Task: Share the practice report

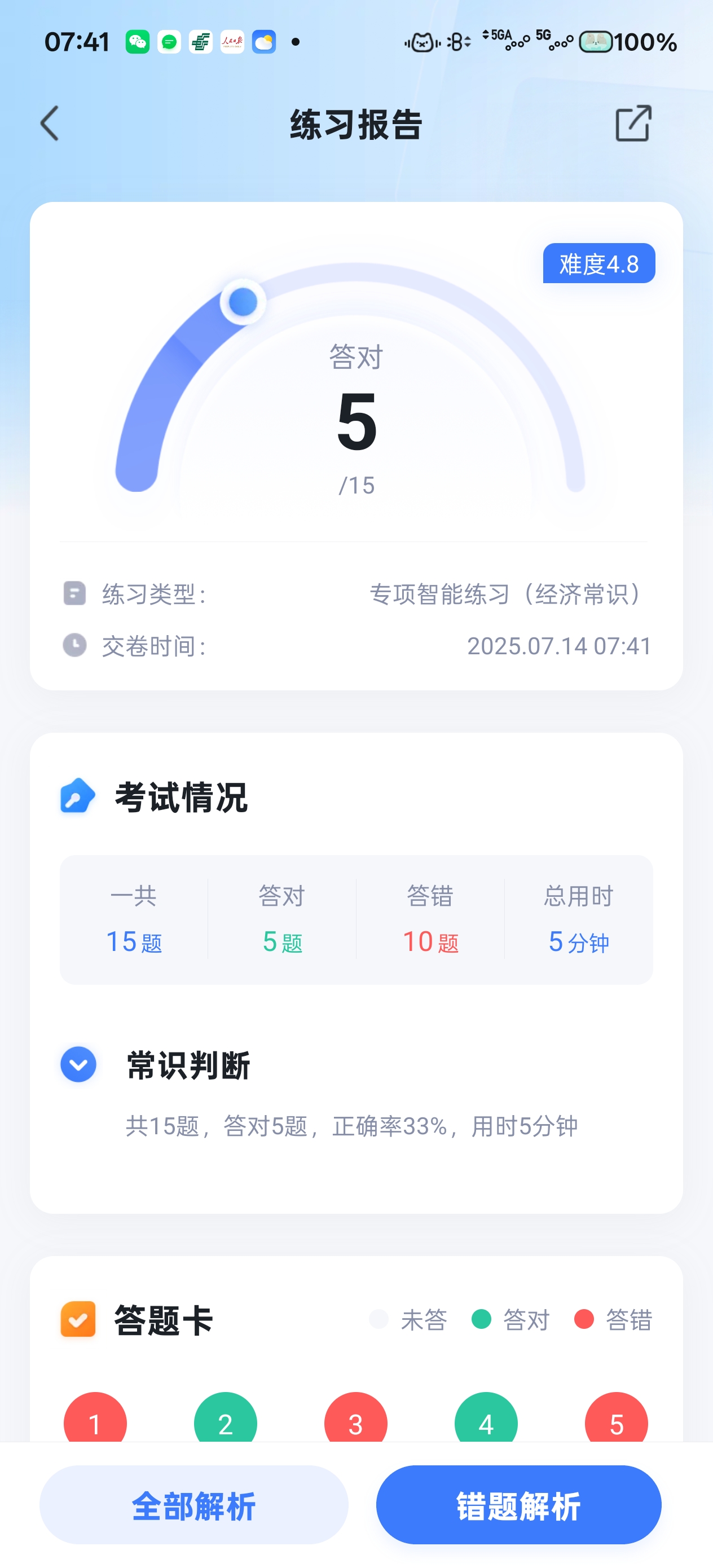Action: (x=633, y=124)
